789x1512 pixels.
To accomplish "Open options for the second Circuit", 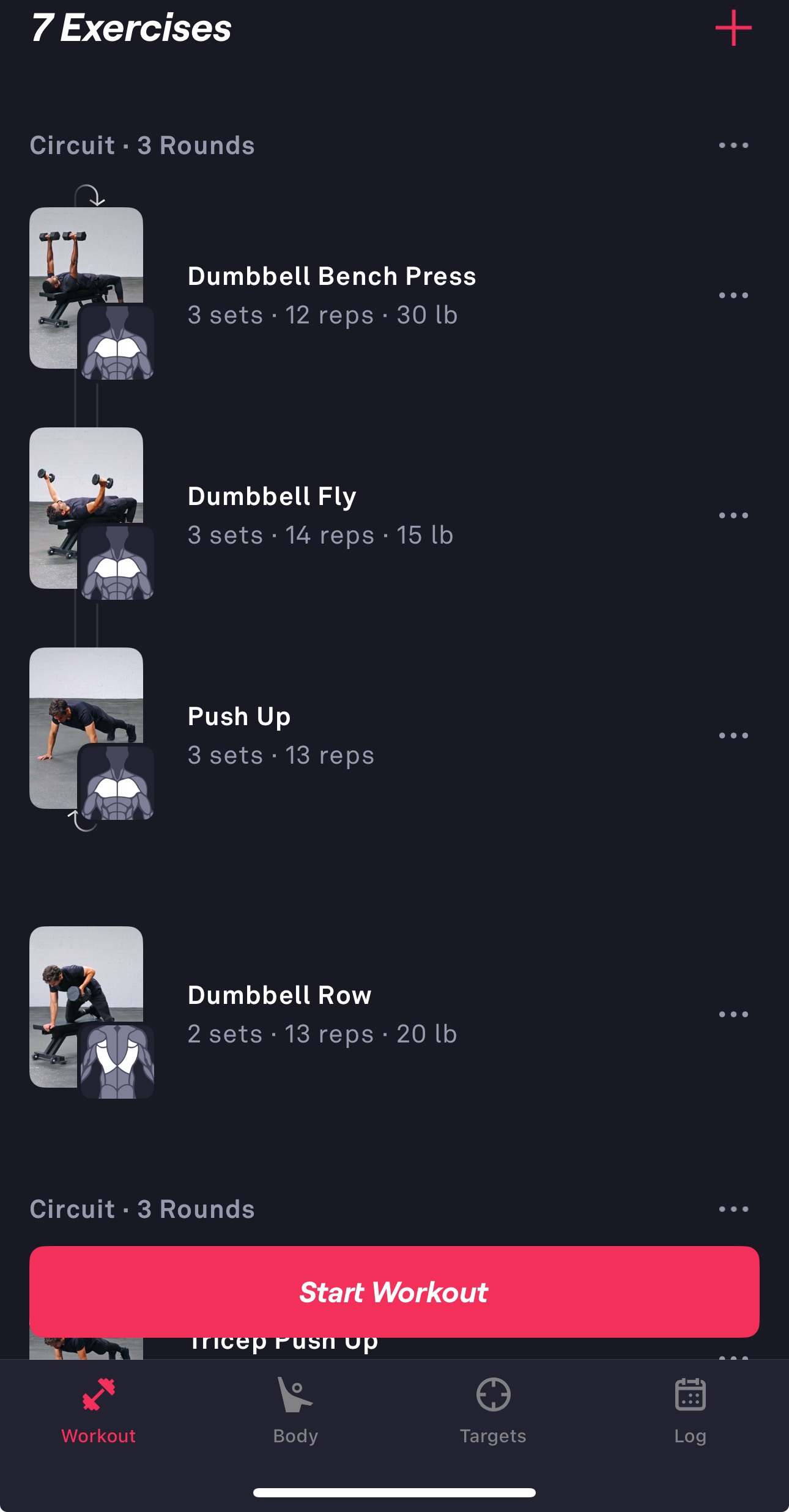I will pos(733,1209).
